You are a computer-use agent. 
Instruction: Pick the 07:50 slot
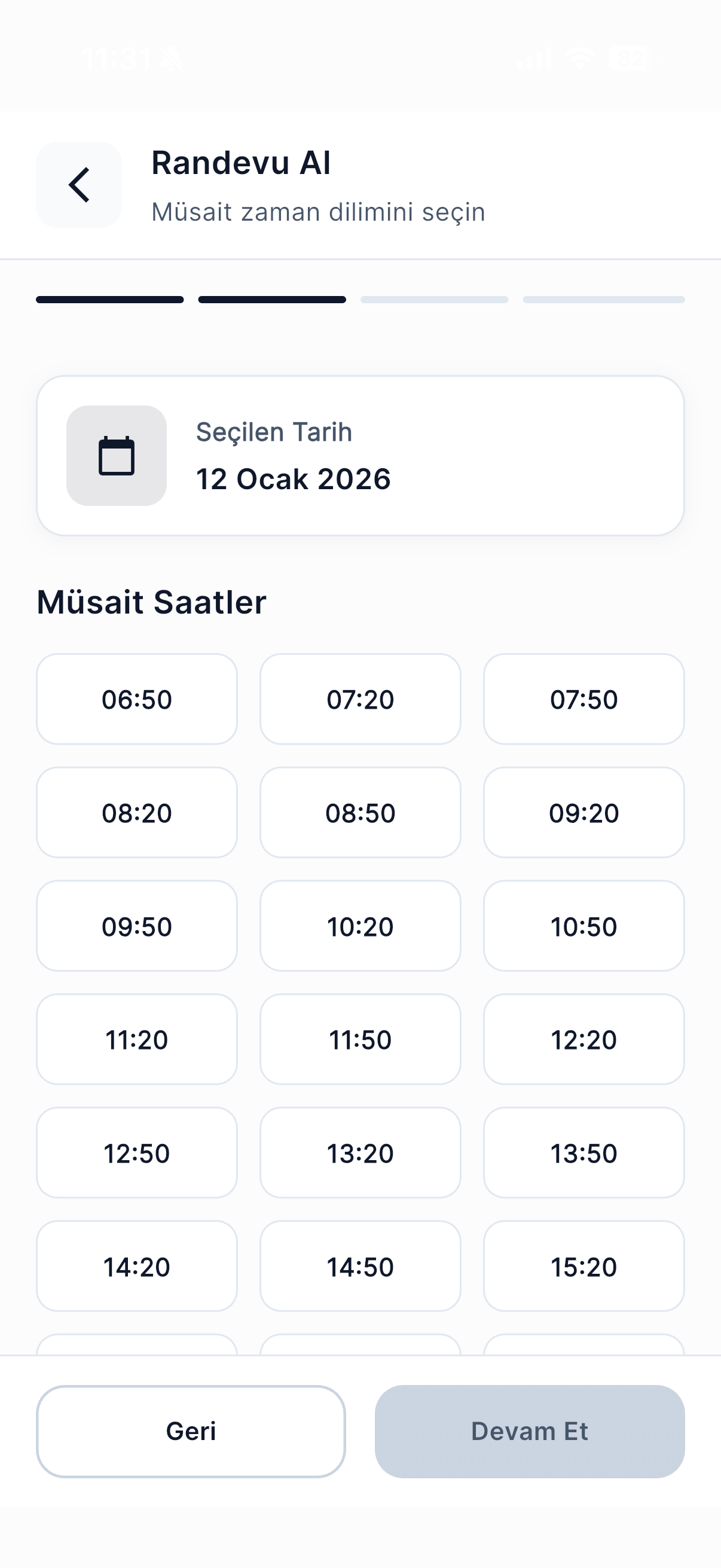583,700
